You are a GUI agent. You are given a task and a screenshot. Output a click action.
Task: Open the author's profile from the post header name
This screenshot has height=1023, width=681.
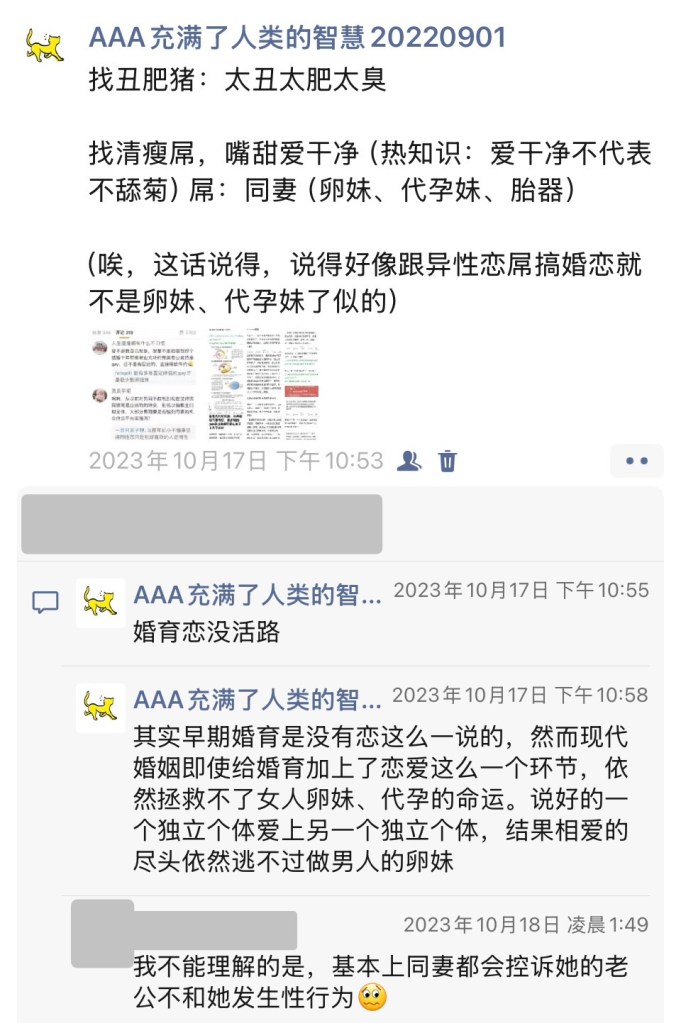click(x=297, y=38)
